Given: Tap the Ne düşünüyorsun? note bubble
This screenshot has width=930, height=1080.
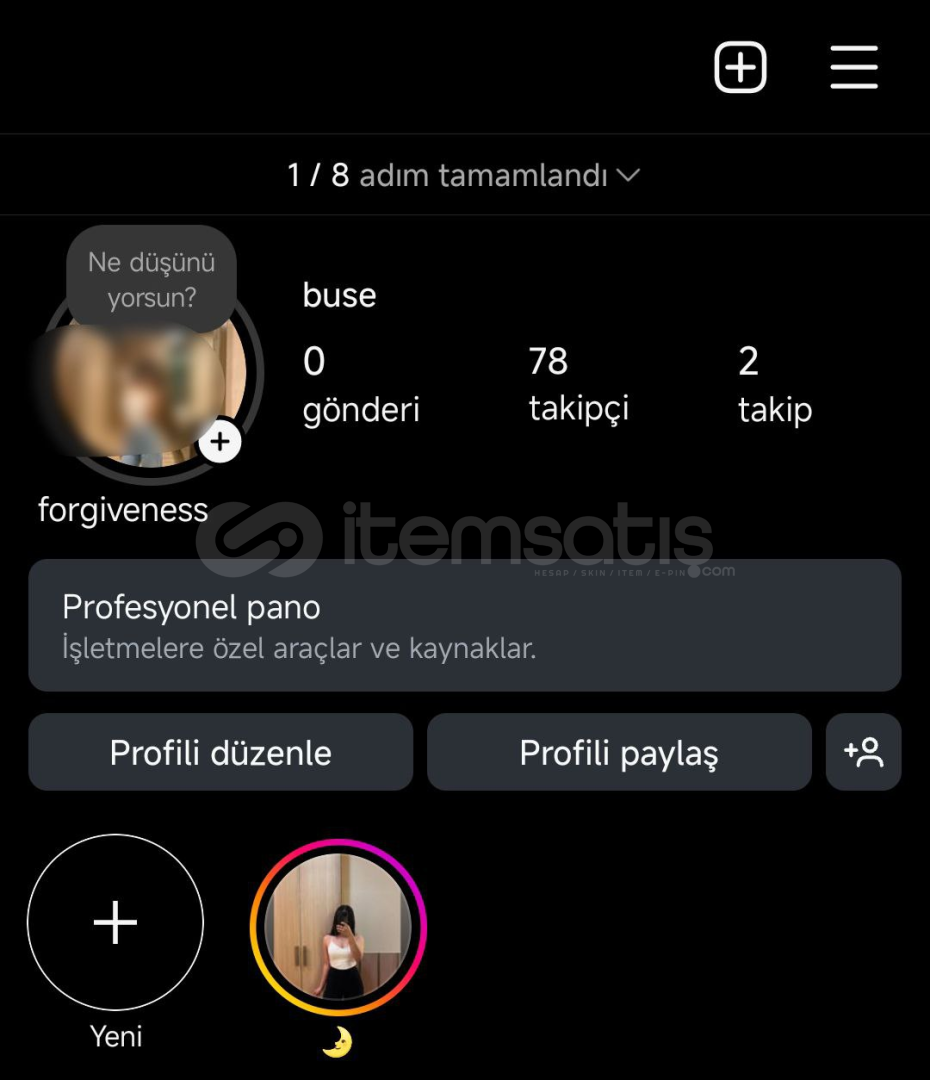Looking at the screenshot, I should (151, 280).
